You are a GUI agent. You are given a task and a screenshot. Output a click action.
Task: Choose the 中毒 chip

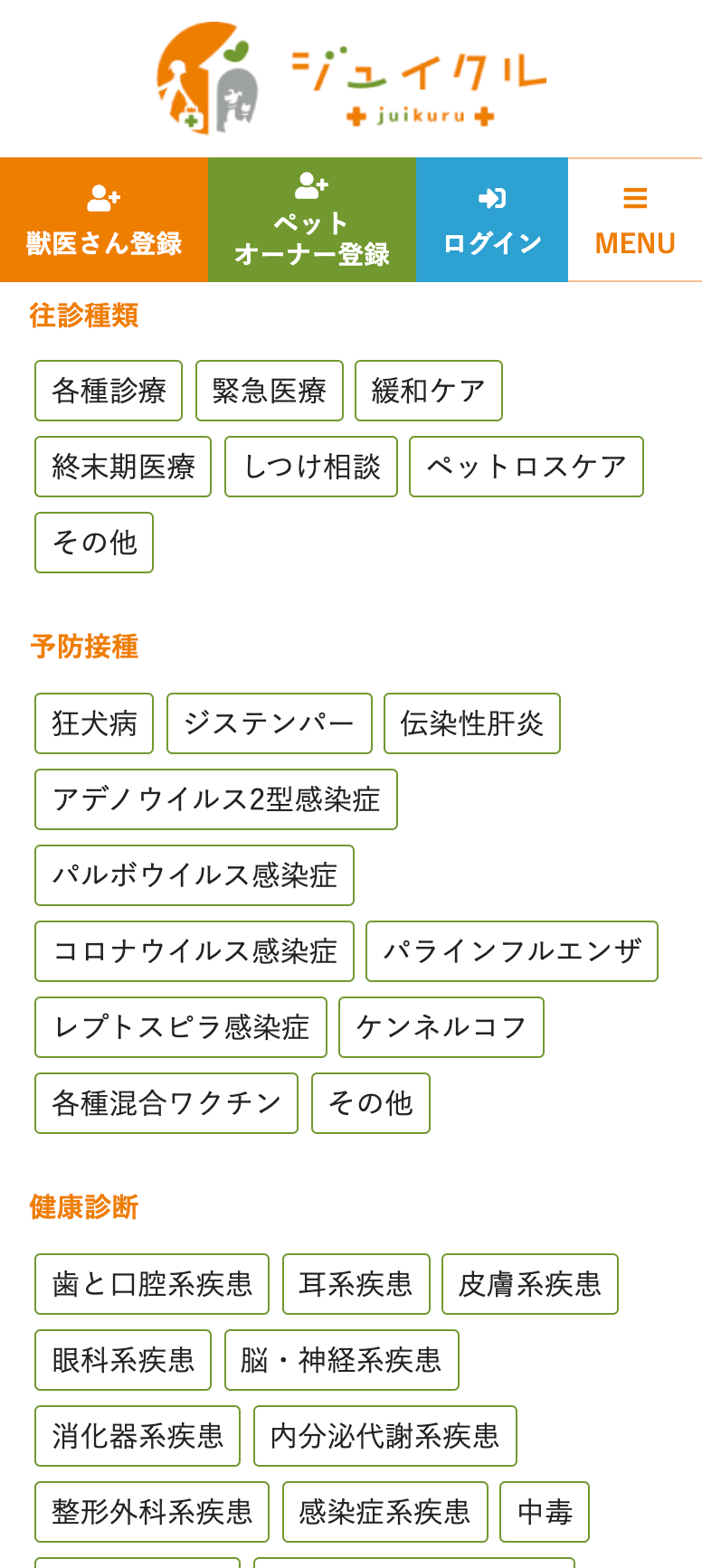point(545,1512)
